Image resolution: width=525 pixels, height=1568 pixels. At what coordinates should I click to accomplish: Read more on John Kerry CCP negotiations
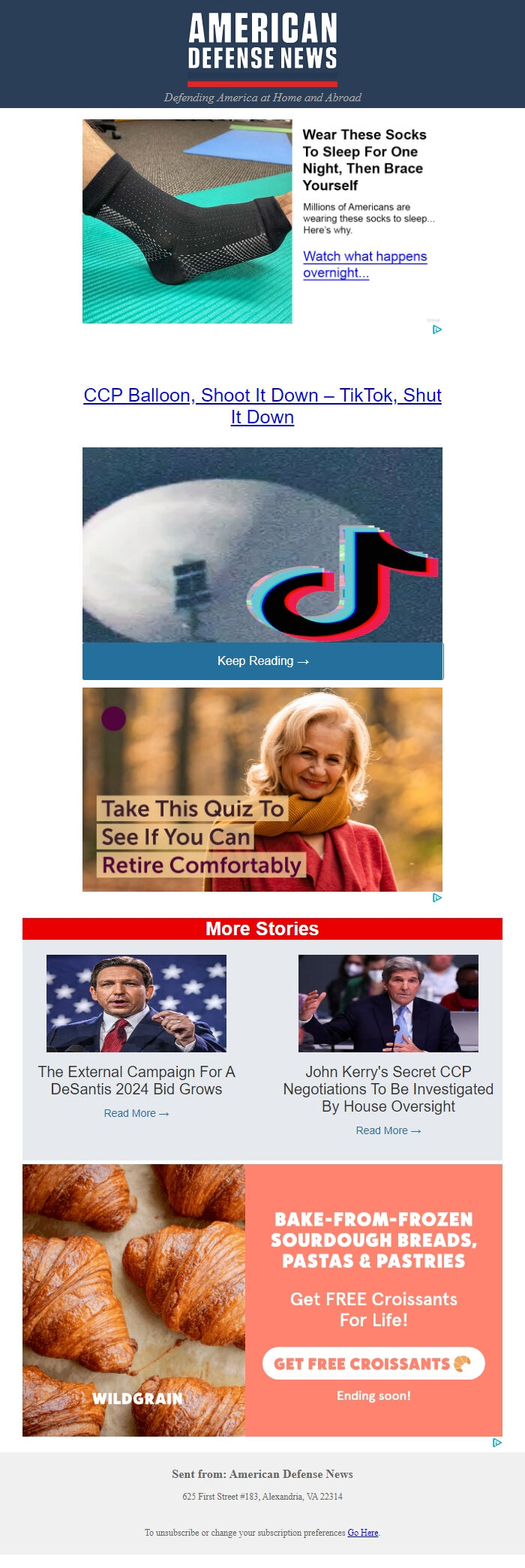pyautogui.click(x=388, y=1130)
